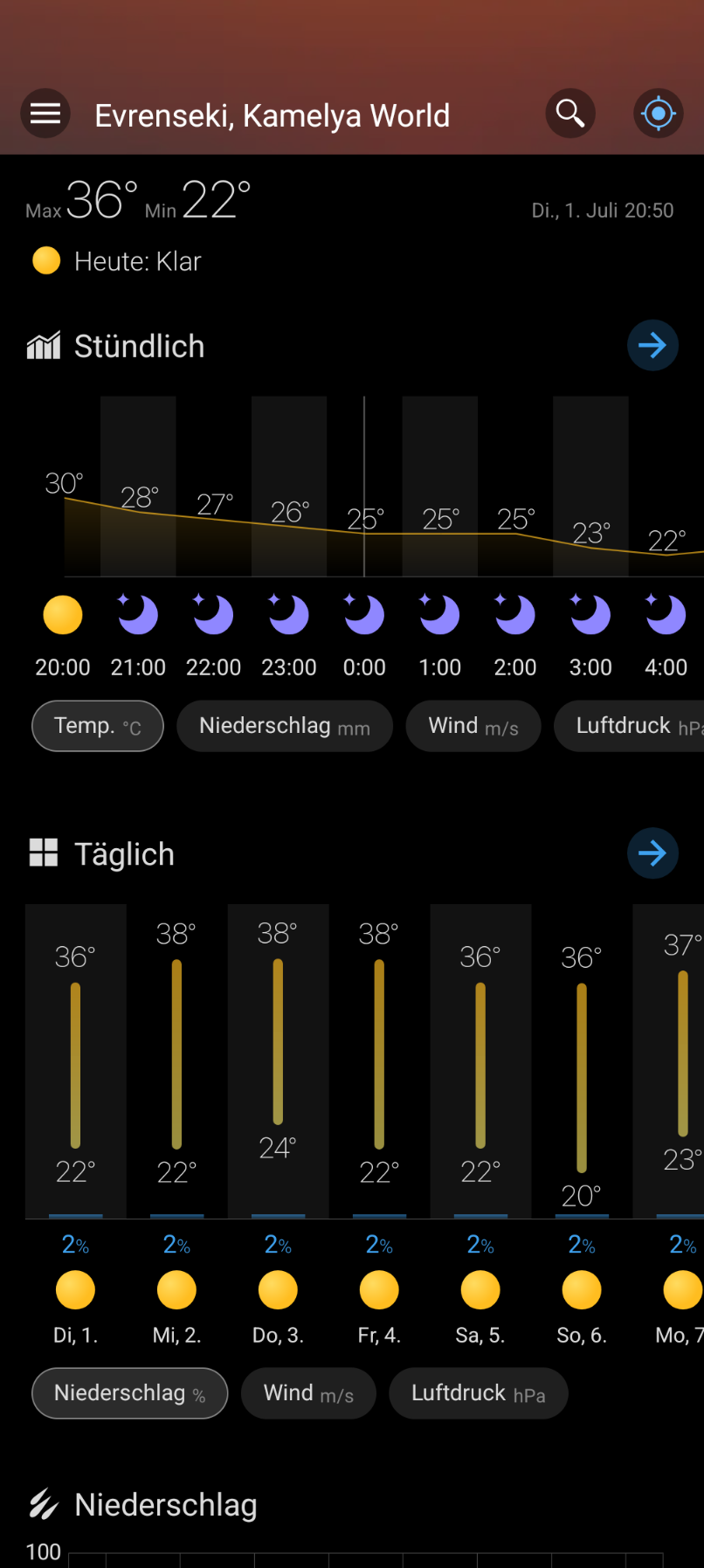The width and height of the screenshot is (704, 1568).
Task: Open the hamburger drawer menu
Action: (x=45, y=114)
